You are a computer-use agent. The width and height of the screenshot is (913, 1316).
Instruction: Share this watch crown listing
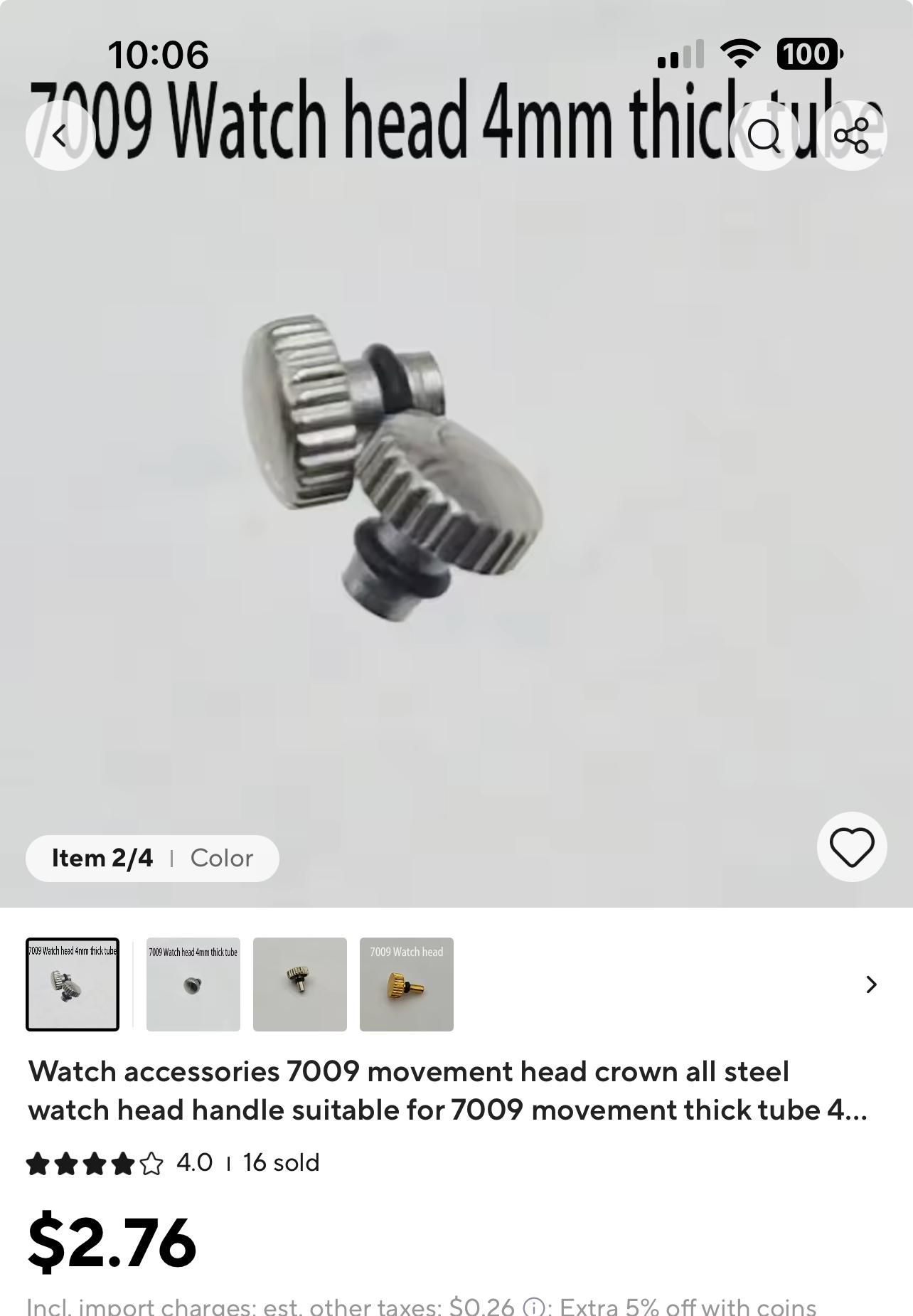pyautogui.click(x=851, y=135)
